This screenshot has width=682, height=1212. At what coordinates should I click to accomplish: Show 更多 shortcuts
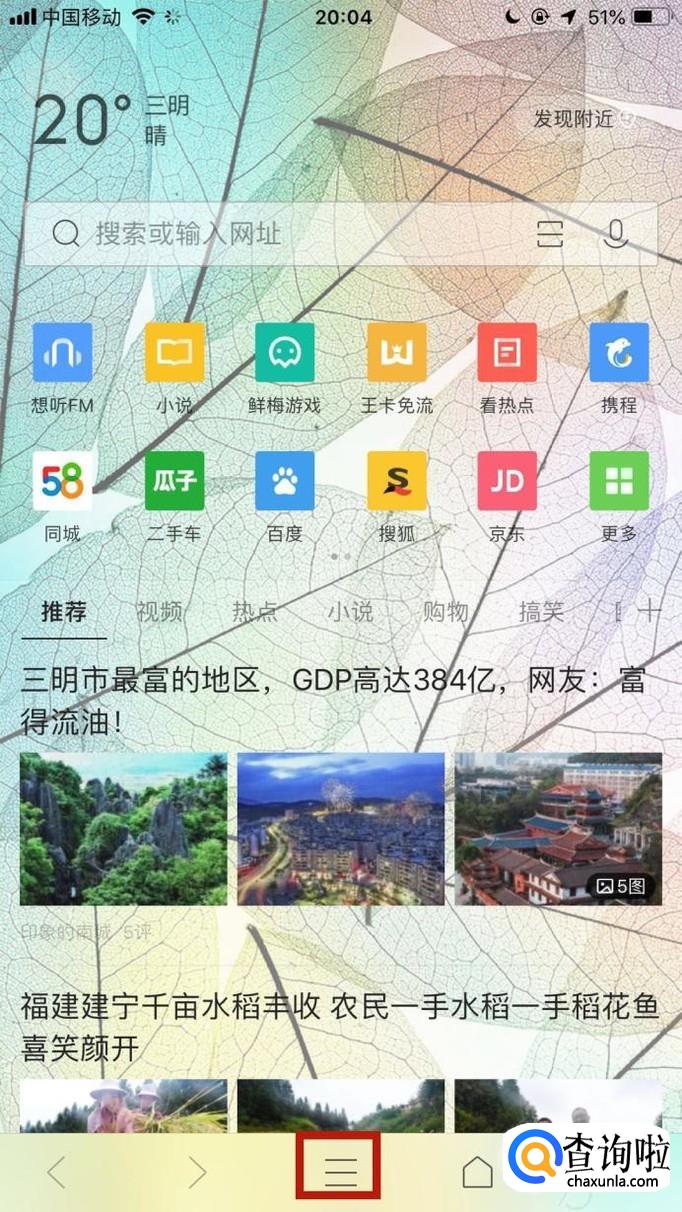click(x=619, y=481)
